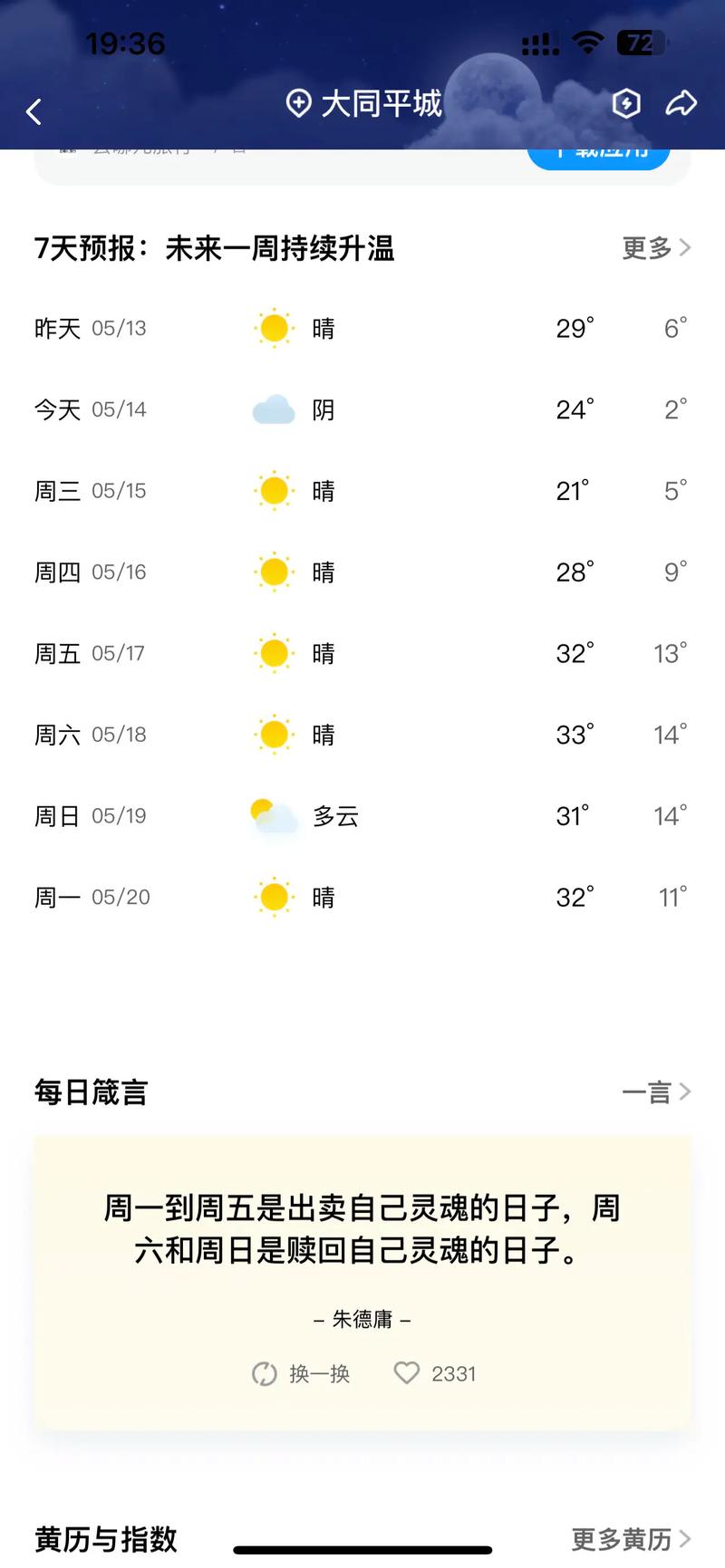Image resolution: width=725 pixels, height=1568 pixels.
Task: Tap the overcast cloud icon for 今天 05/14
Action: (274, 409)
